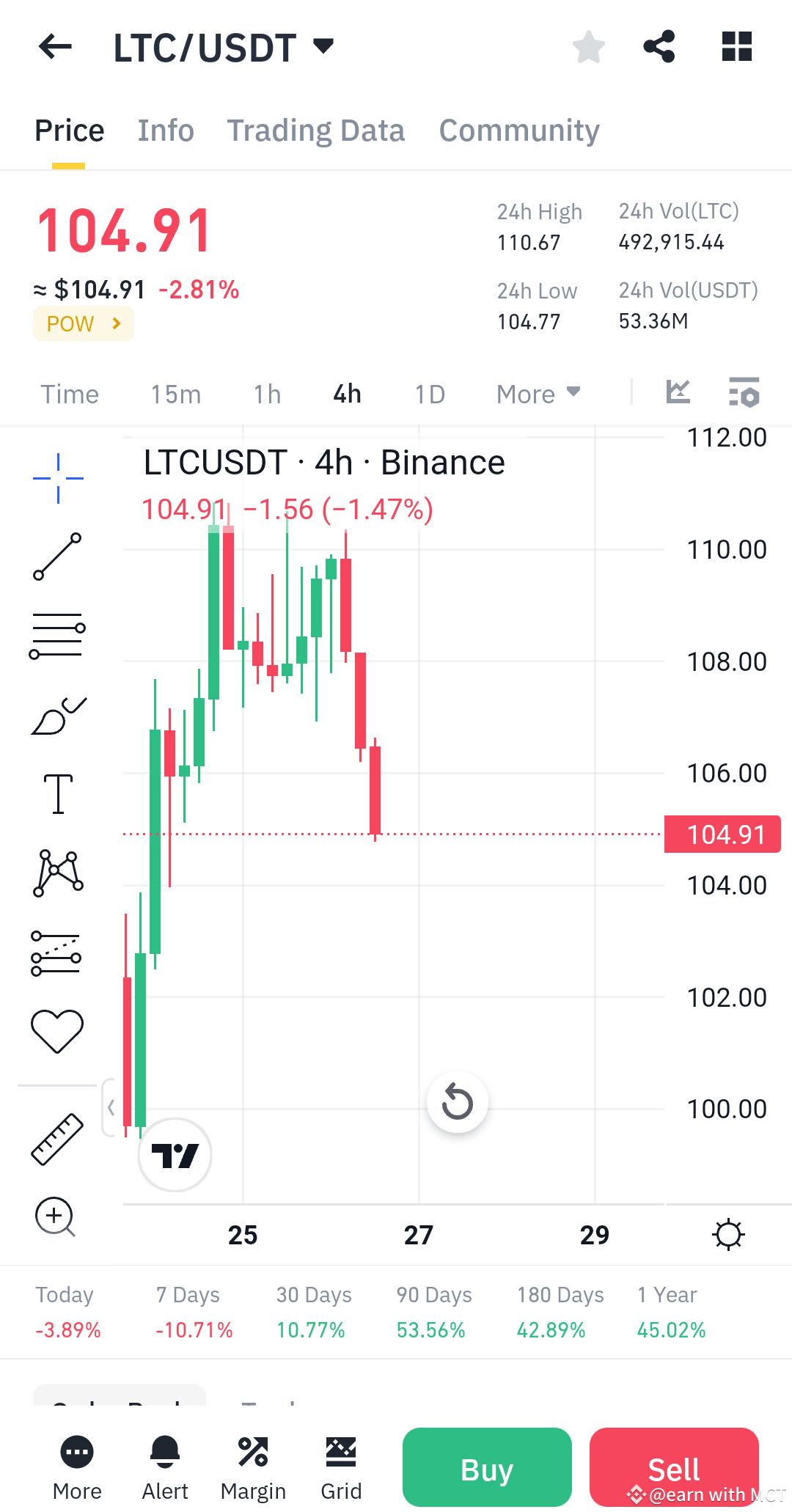Open the text annotation tool
The image size is (792, 1512).
coord(57,793)
